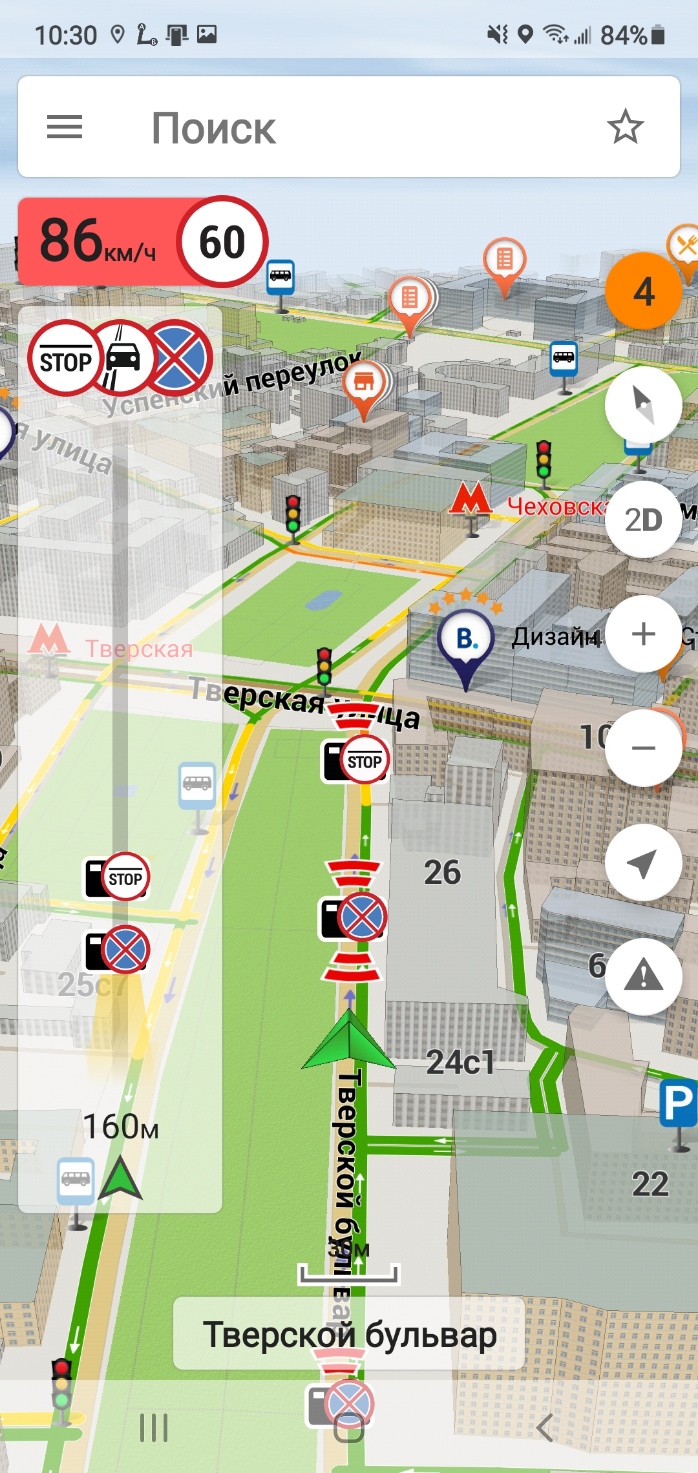Center map on my location

[x=643, y=862]
